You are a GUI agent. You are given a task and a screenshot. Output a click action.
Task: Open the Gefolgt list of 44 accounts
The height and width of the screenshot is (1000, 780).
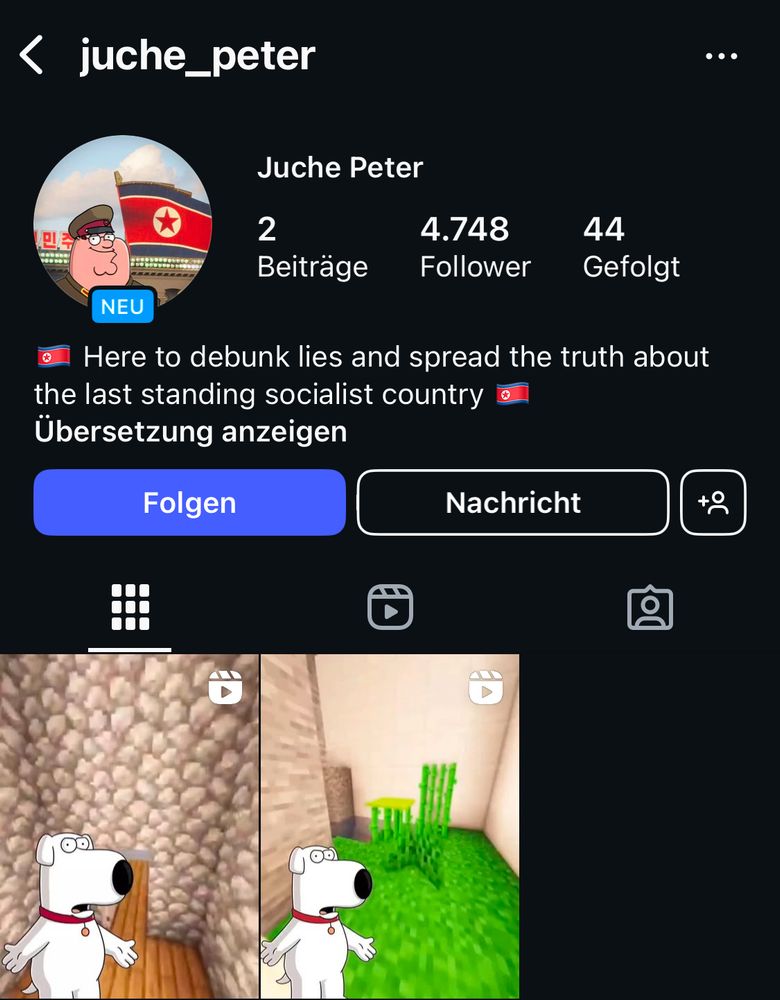click(x=631, y=246)
